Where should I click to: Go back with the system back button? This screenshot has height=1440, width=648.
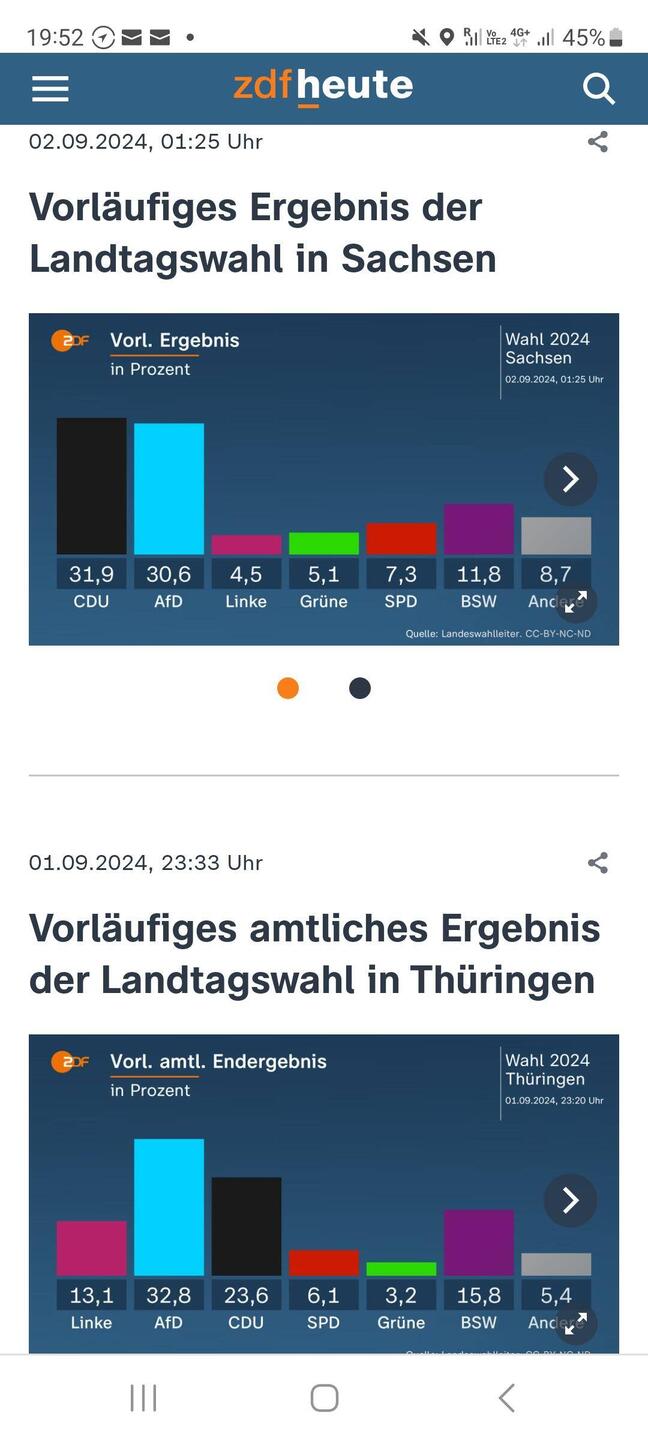tap(506, 1398)
